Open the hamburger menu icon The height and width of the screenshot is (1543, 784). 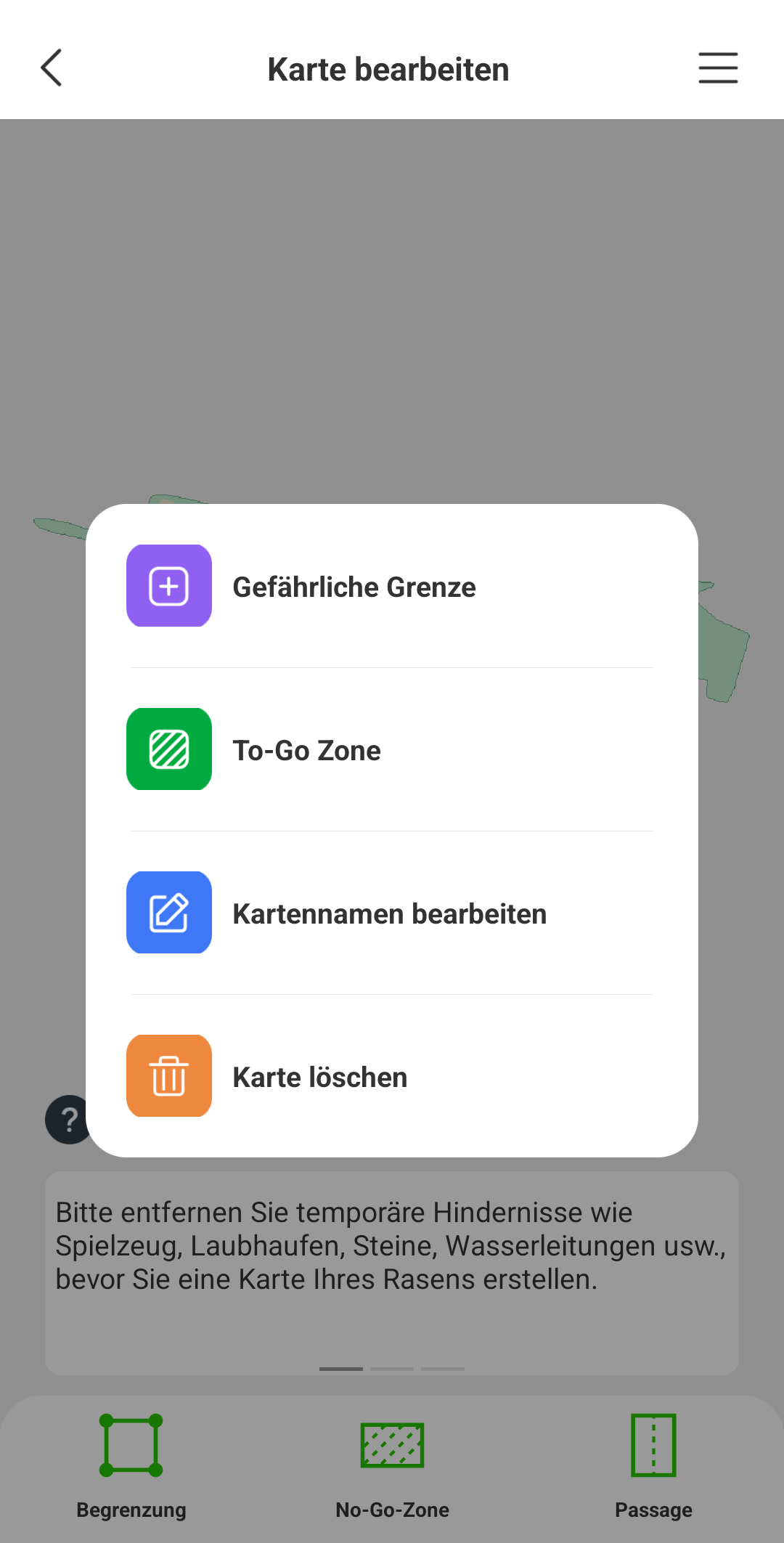click(718, 68)
